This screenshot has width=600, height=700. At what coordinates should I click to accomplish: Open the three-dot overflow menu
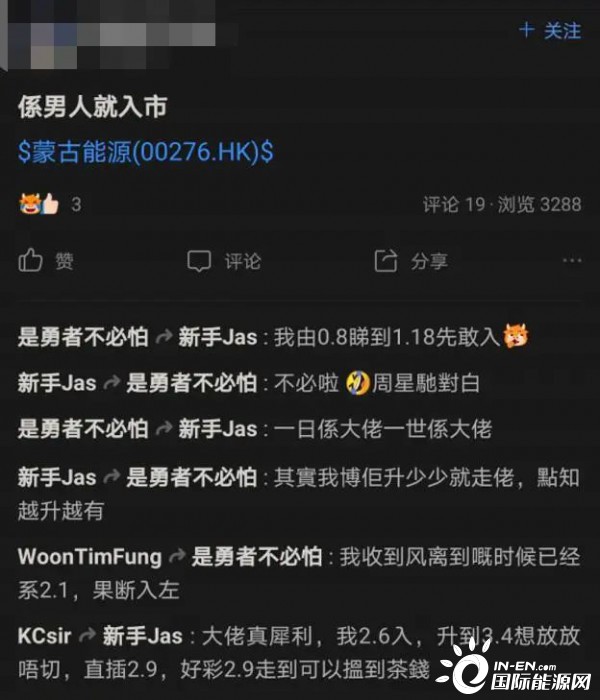click(x=571, y=261)
